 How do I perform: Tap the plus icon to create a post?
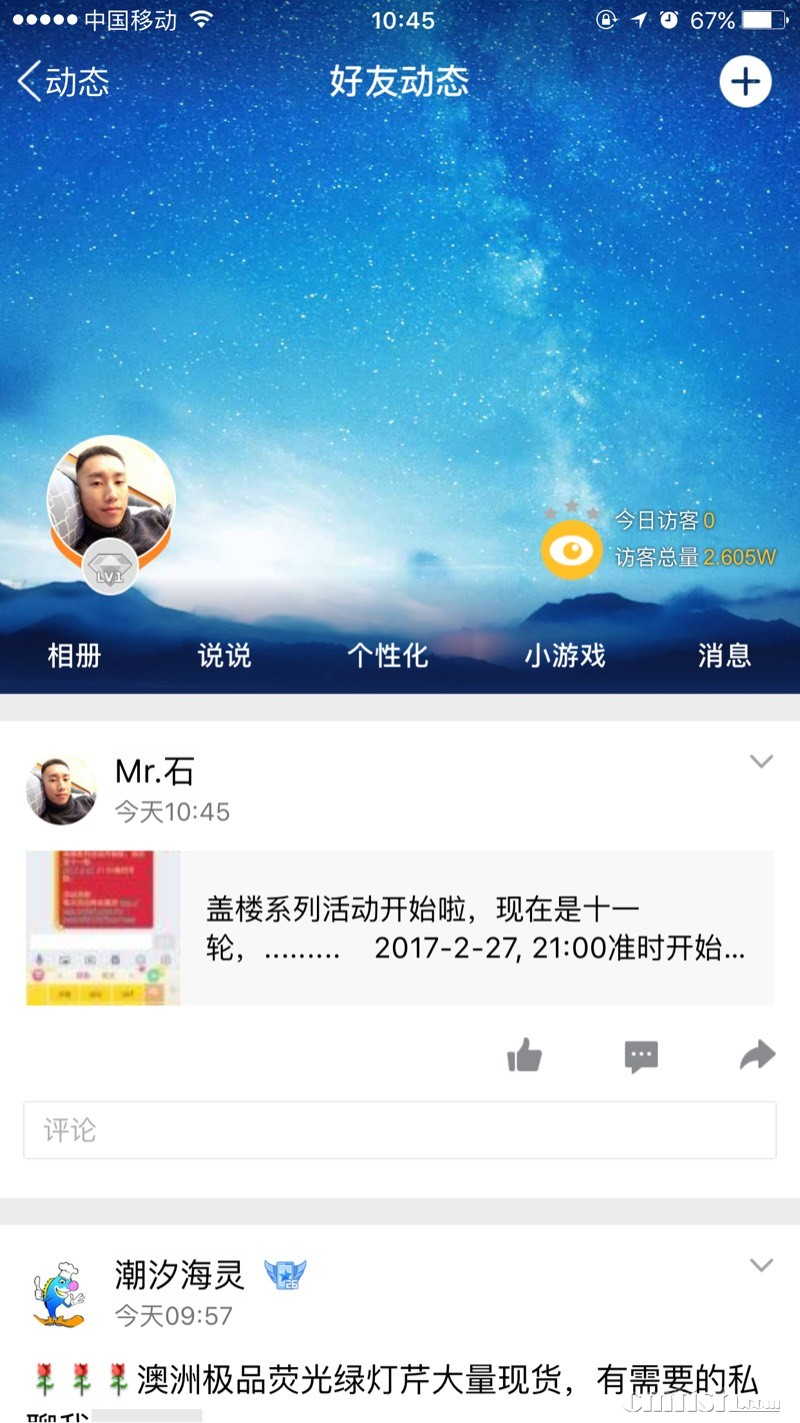[745, 82]
